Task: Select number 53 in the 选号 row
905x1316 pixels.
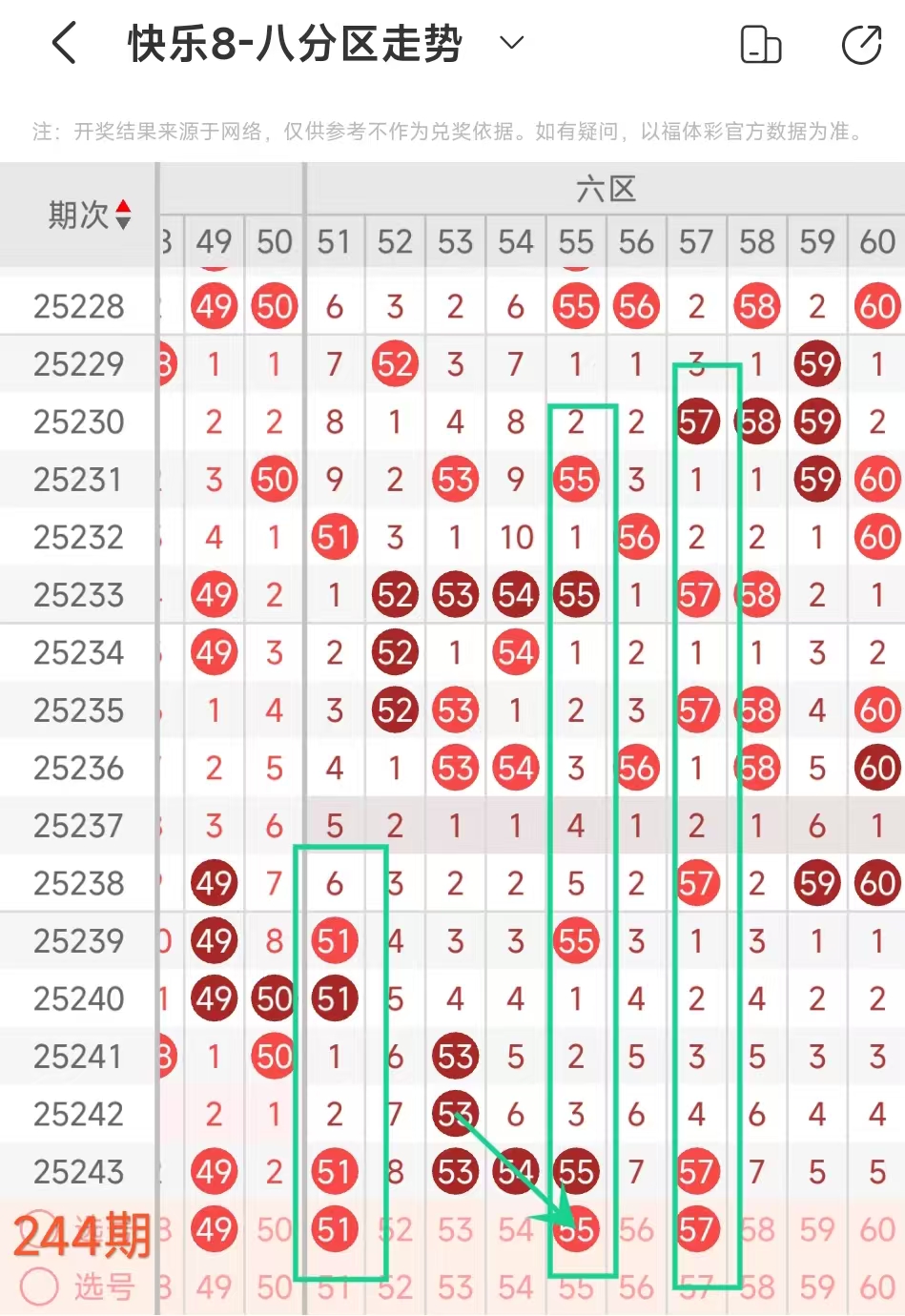Action: 455,1287
